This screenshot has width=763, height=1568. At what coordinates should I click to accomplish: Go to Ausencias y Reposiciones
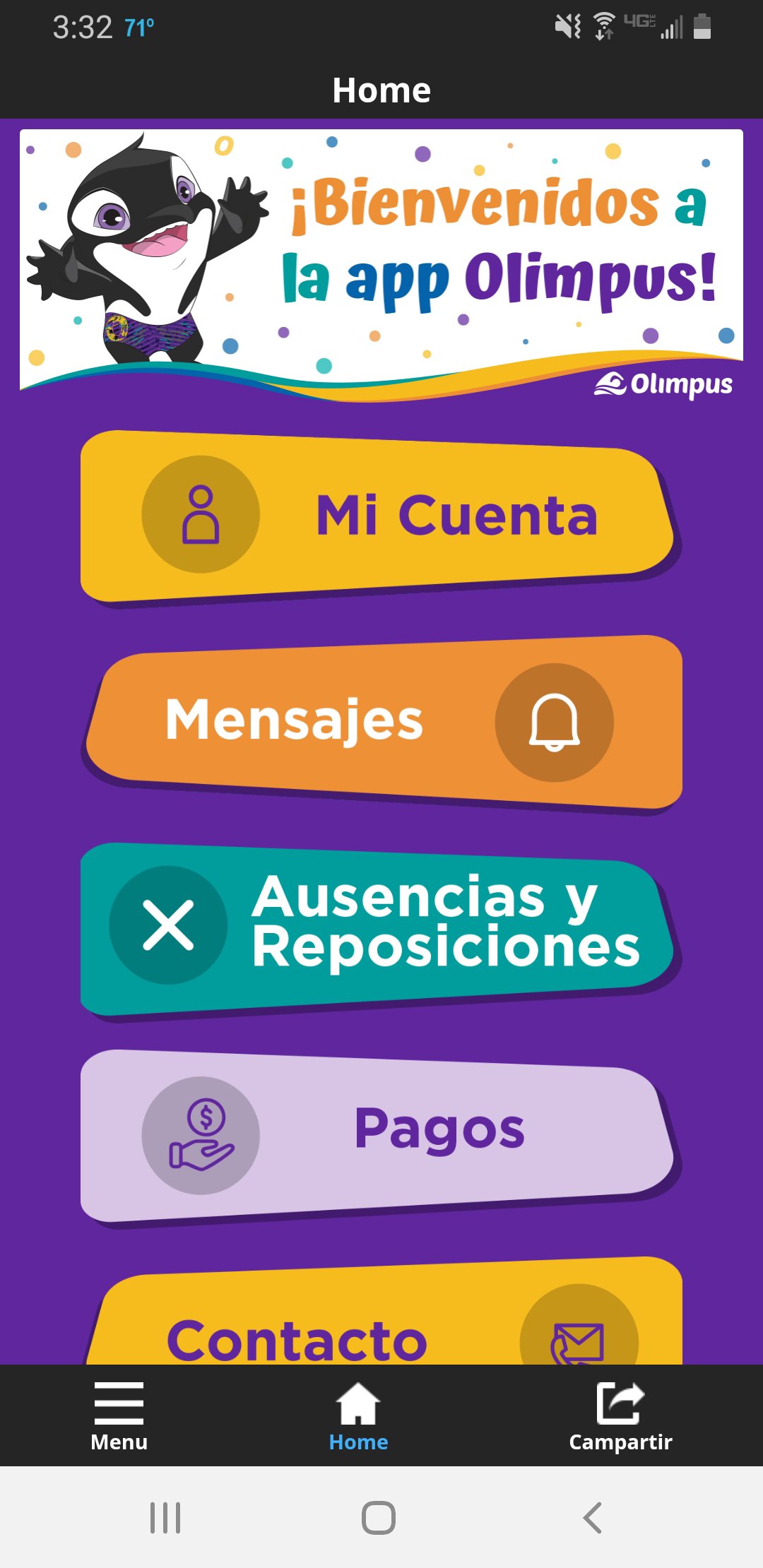pyautogui.click(x=379, y=925)
